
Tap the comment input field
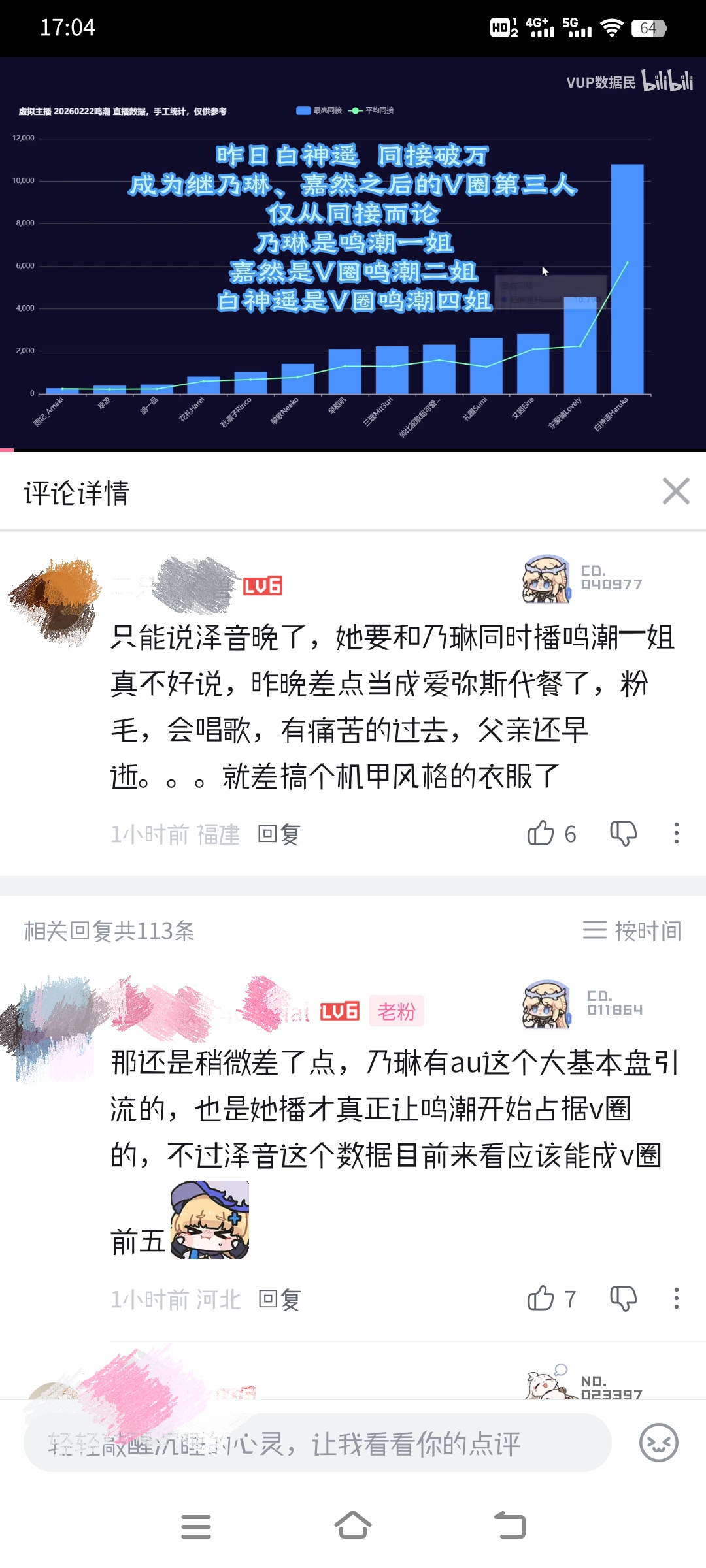317,1443
